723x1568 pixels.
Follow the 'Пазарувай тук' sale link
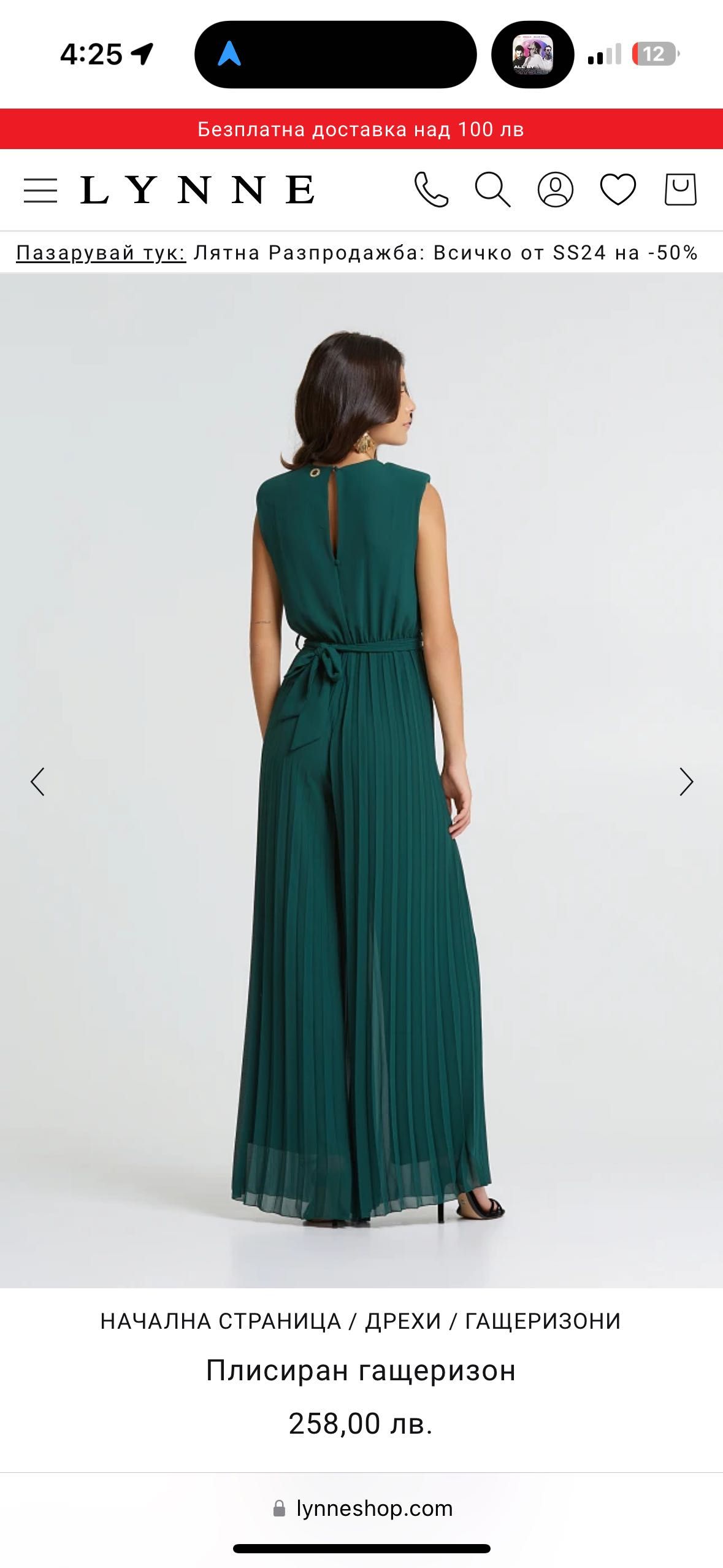(101, 253)
